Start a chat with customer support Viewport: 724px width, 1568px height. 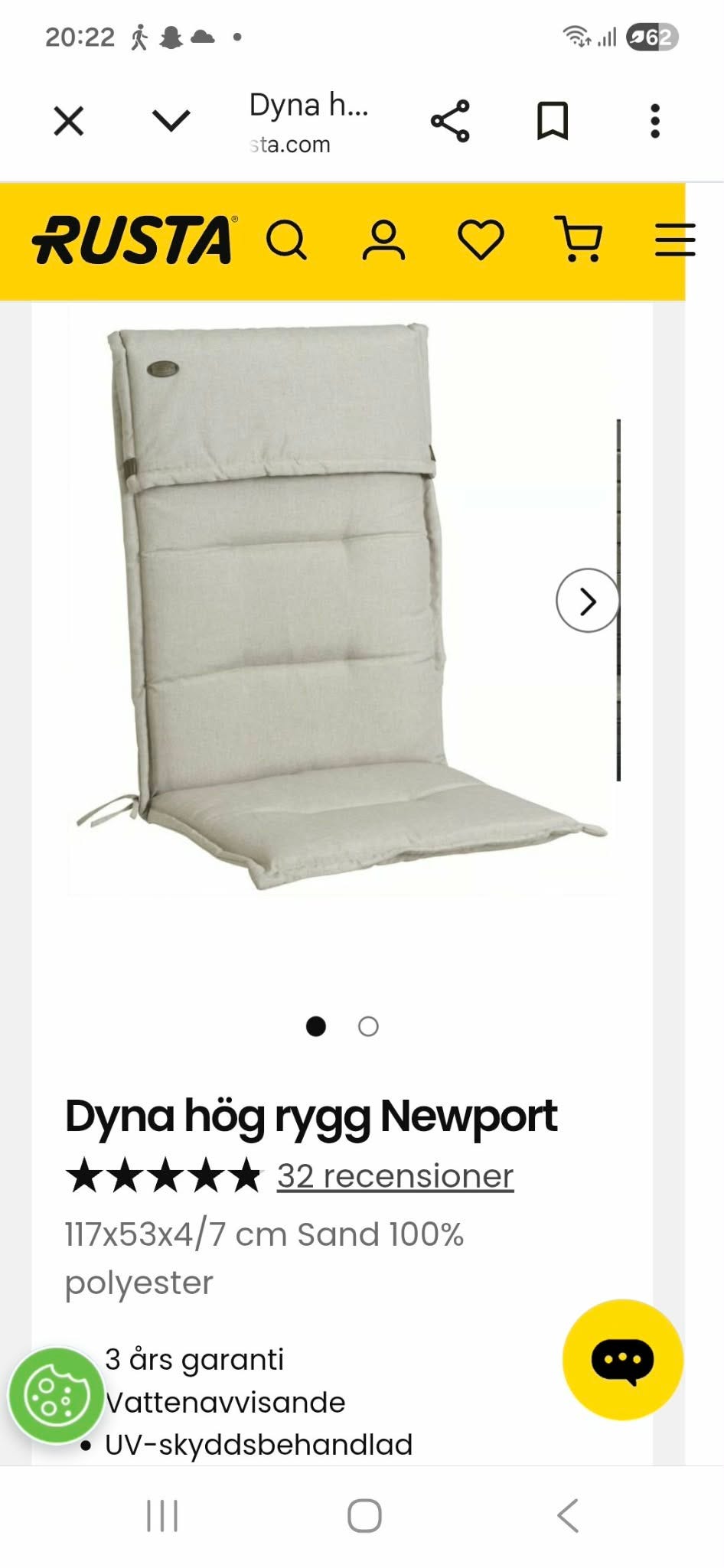[622, 1360]
